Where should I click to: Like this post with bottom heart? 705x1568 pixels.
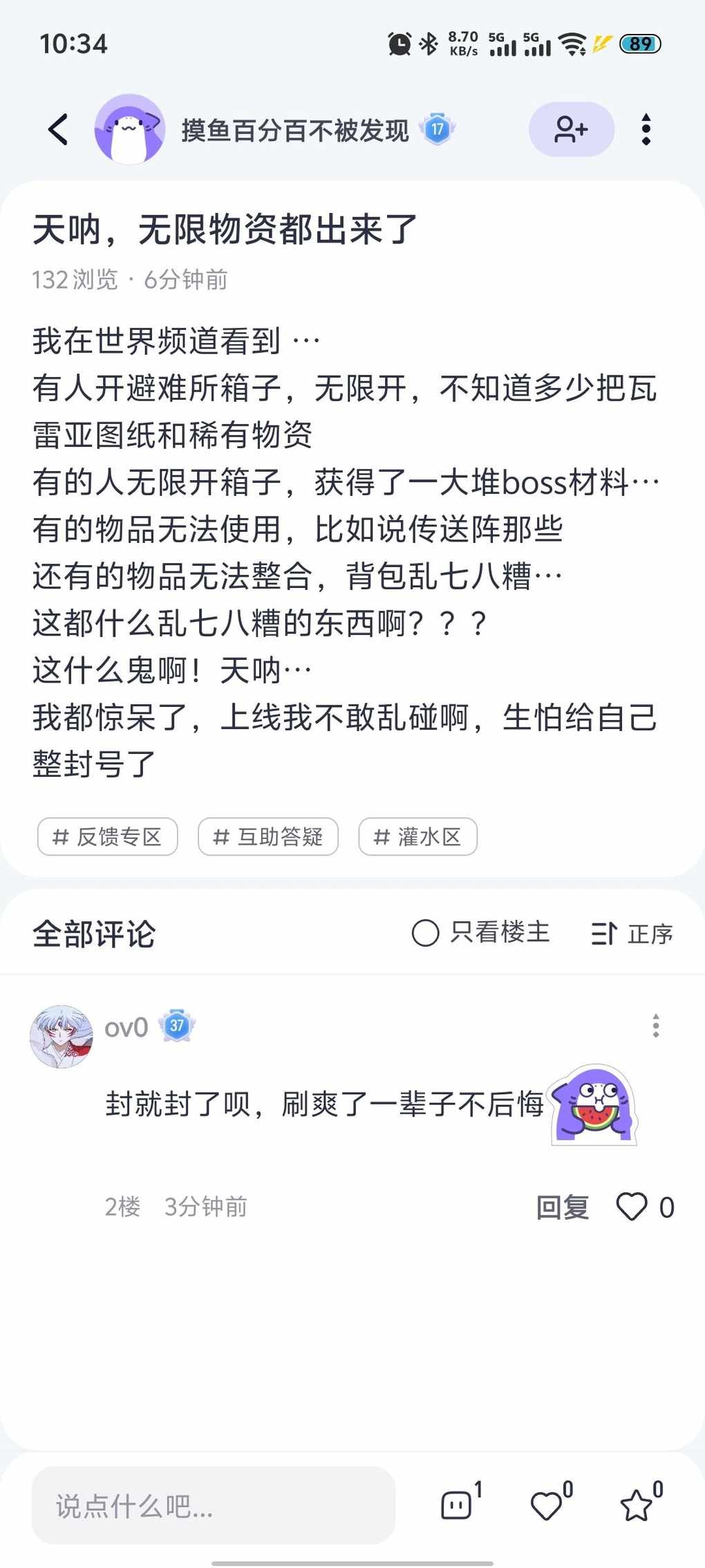click(547, 1505)
